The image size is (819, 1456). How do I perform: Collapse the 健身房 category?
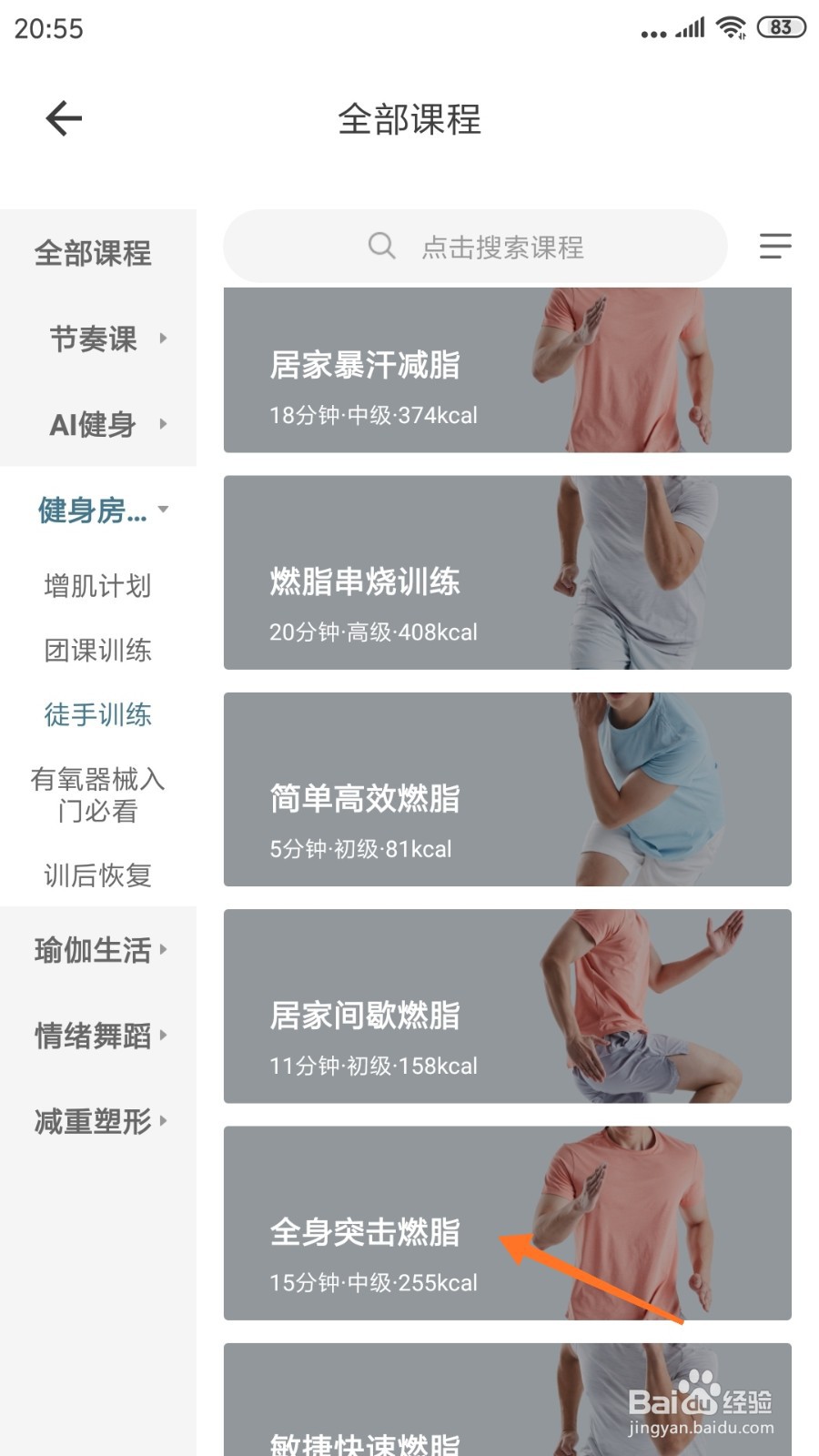point(97,511)
